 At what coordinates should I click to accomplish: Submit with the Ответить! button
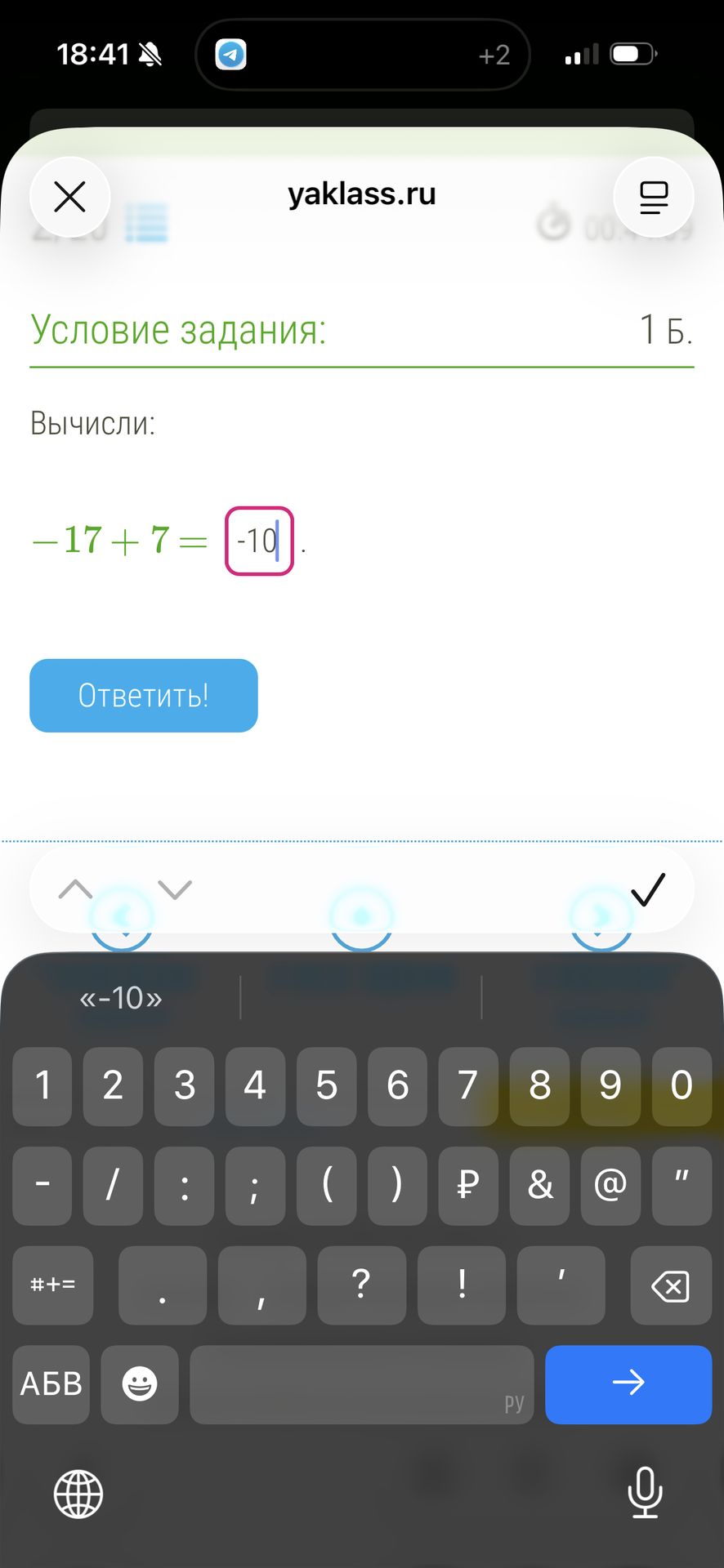(144, 696)
